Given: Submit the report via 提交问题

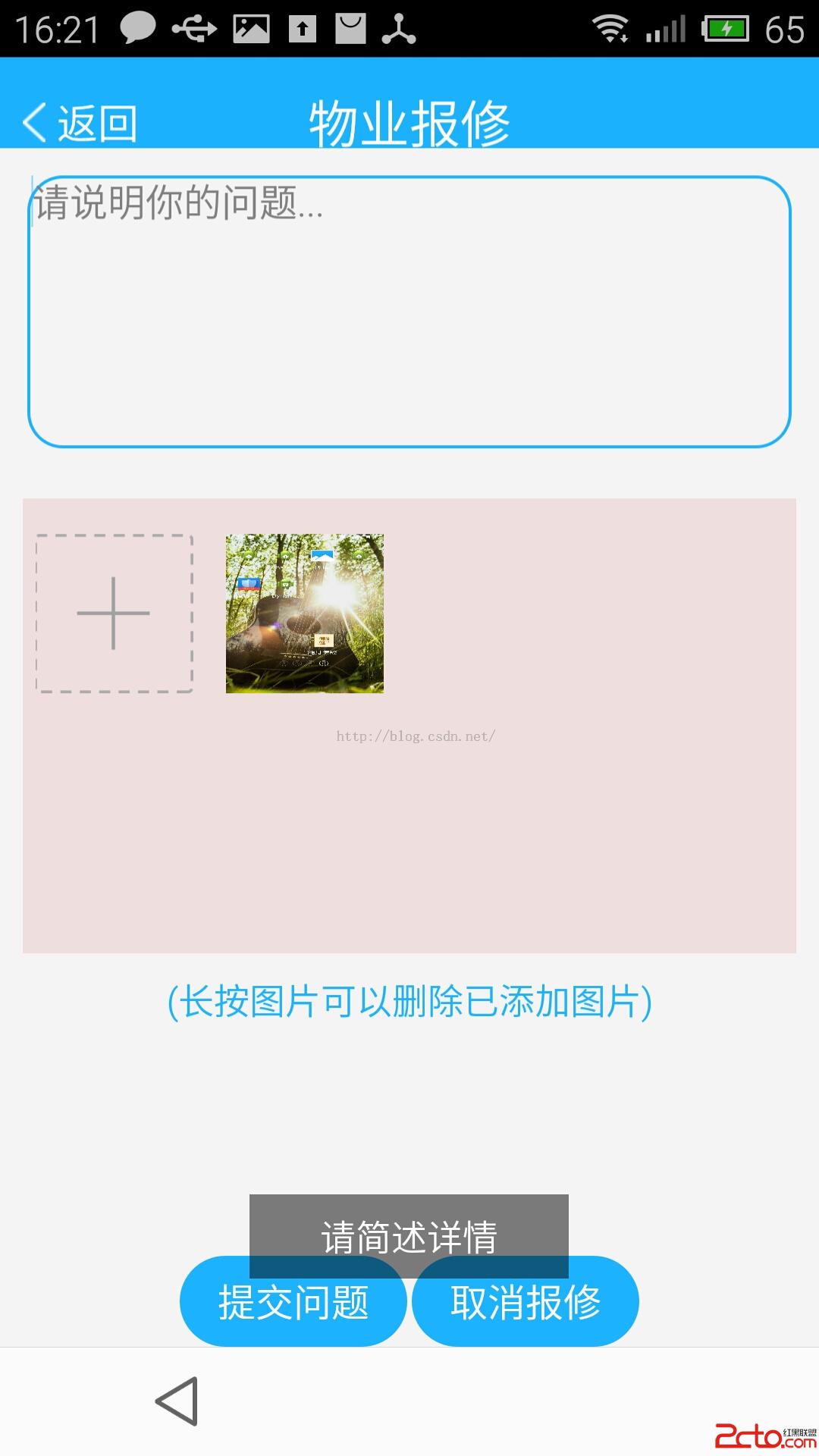Looking at the screenshot, I should click(293, 1310).
